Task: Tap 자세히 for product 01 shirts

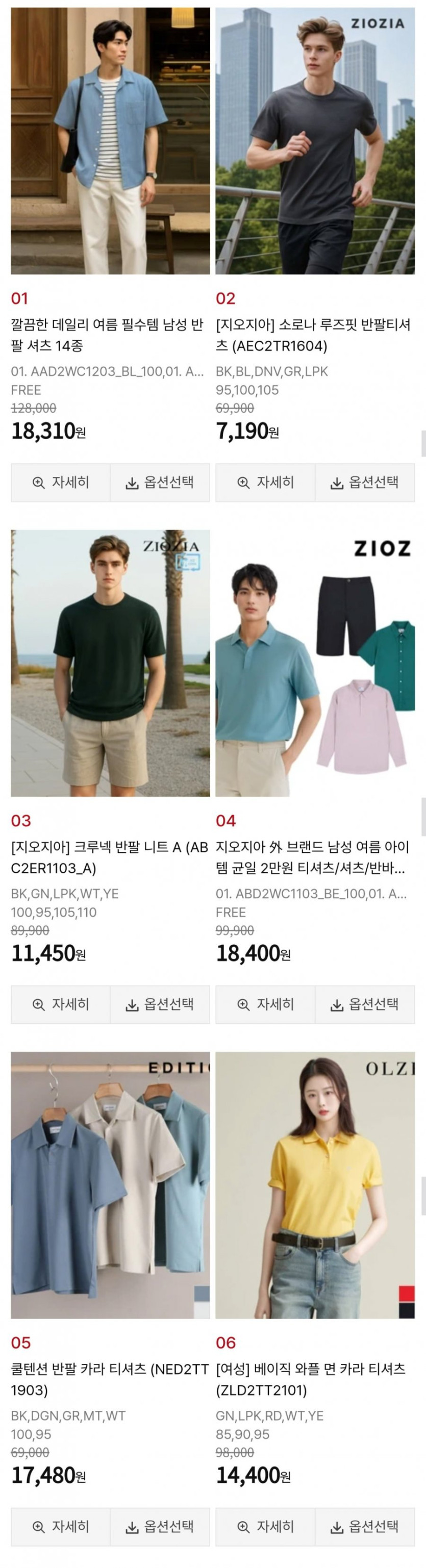Action: 61,482
